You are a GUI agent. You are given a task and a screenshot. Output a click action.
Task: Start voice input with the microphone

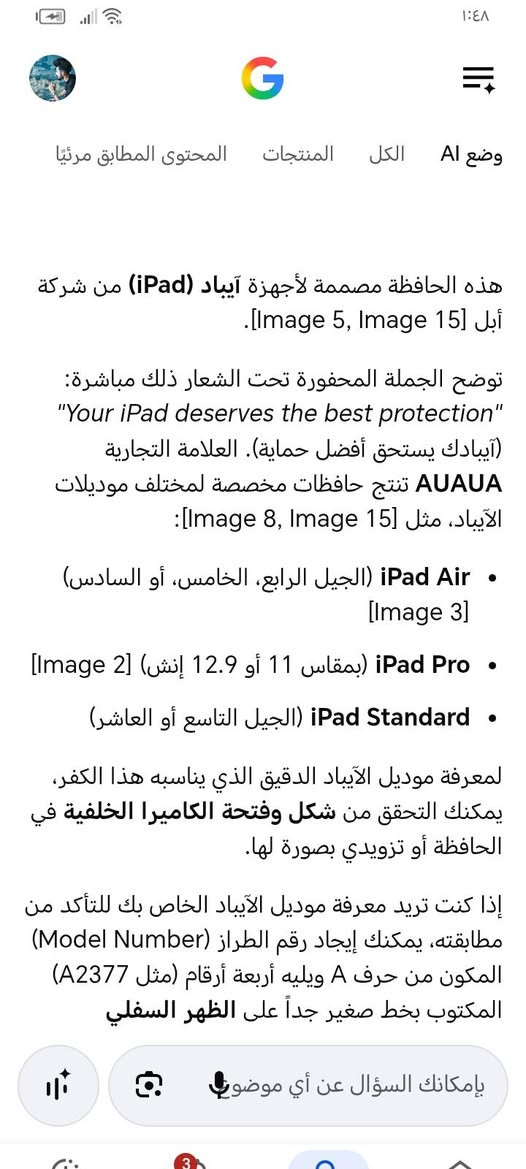click(218, 1086)
